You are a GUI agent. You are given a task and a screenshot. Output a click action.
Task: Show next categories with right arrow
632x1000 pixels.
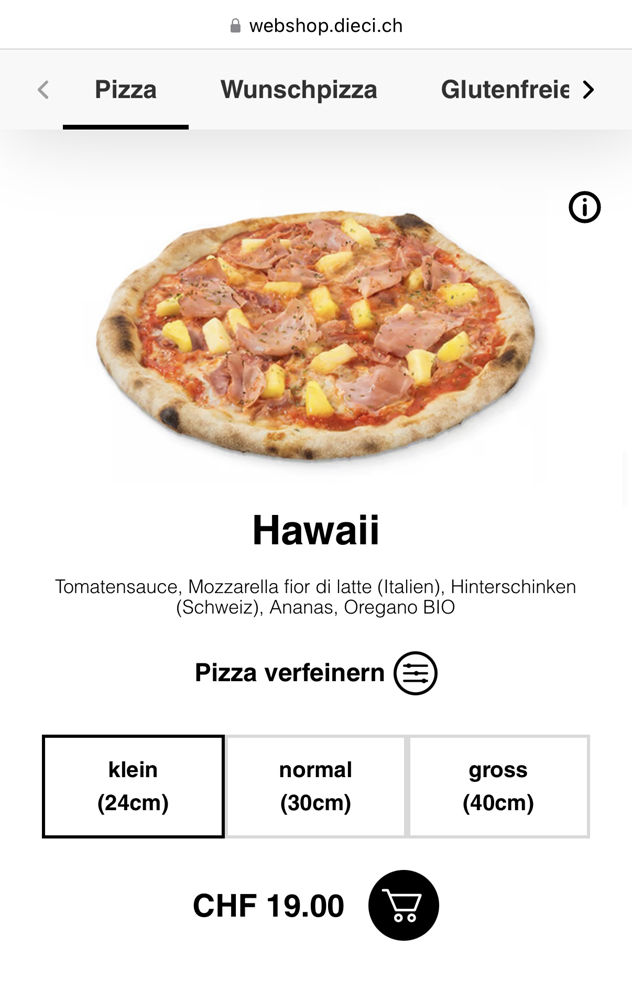[588, 90]
